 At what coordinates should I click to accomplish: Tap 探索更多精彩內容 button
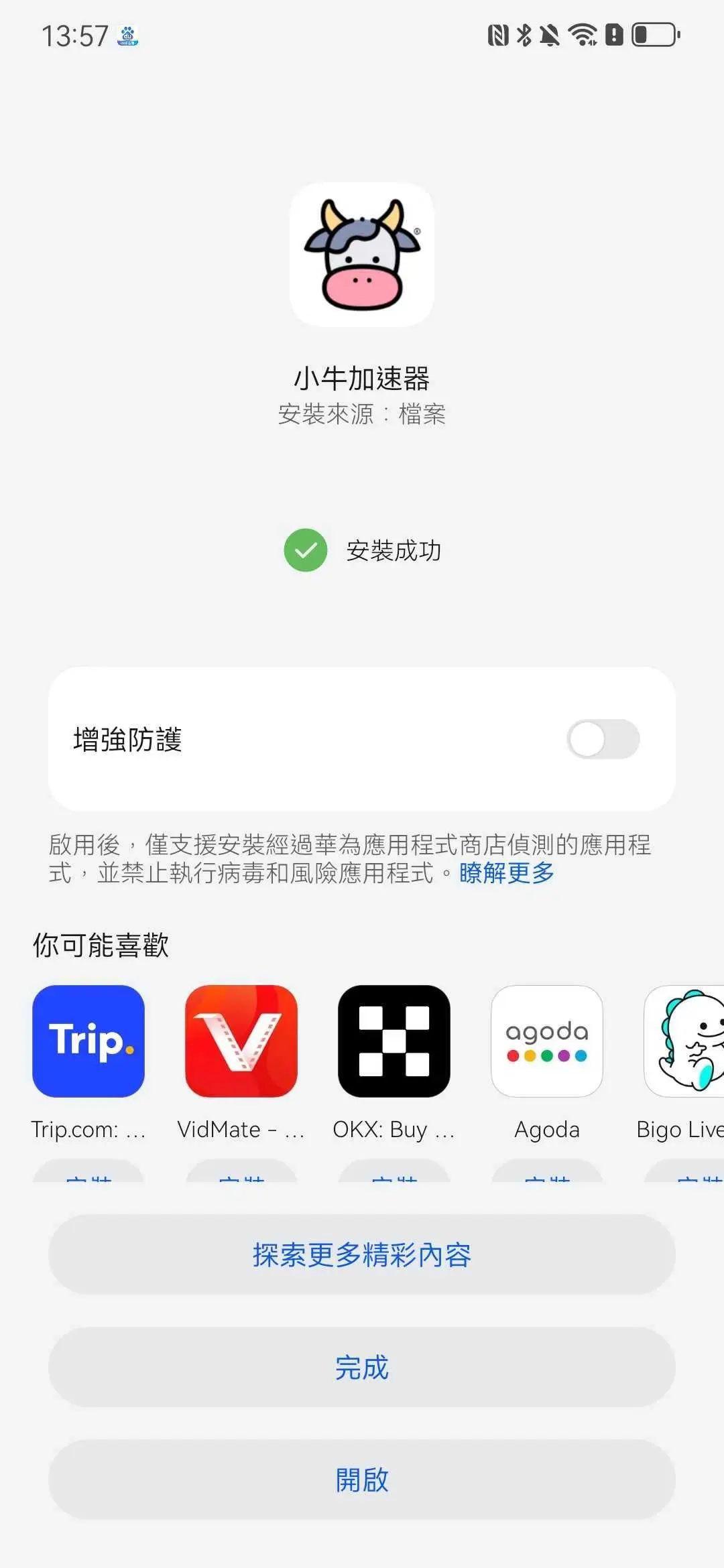click(x=362, y=1254)
